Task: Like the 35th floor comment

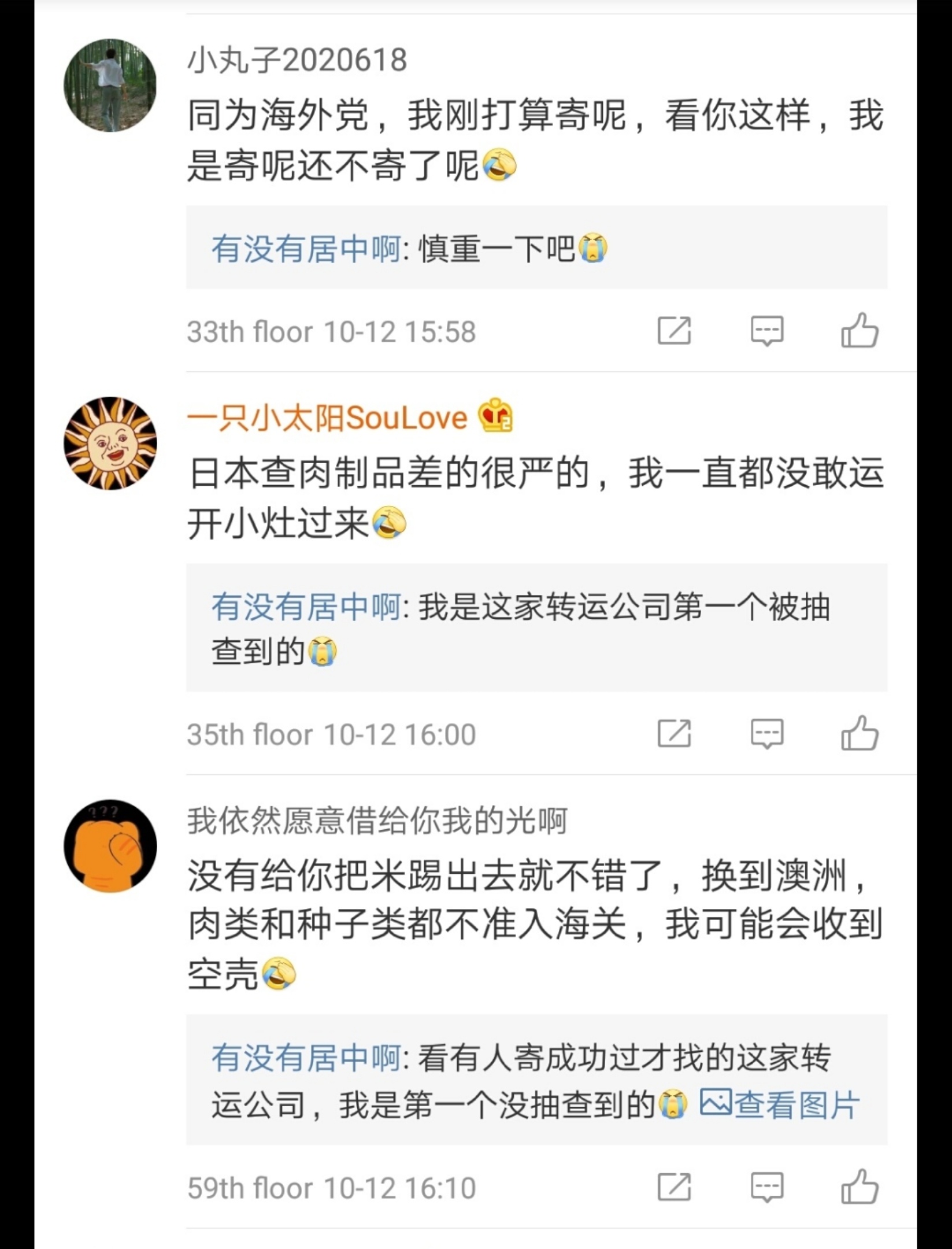Action: pos(860,734)
